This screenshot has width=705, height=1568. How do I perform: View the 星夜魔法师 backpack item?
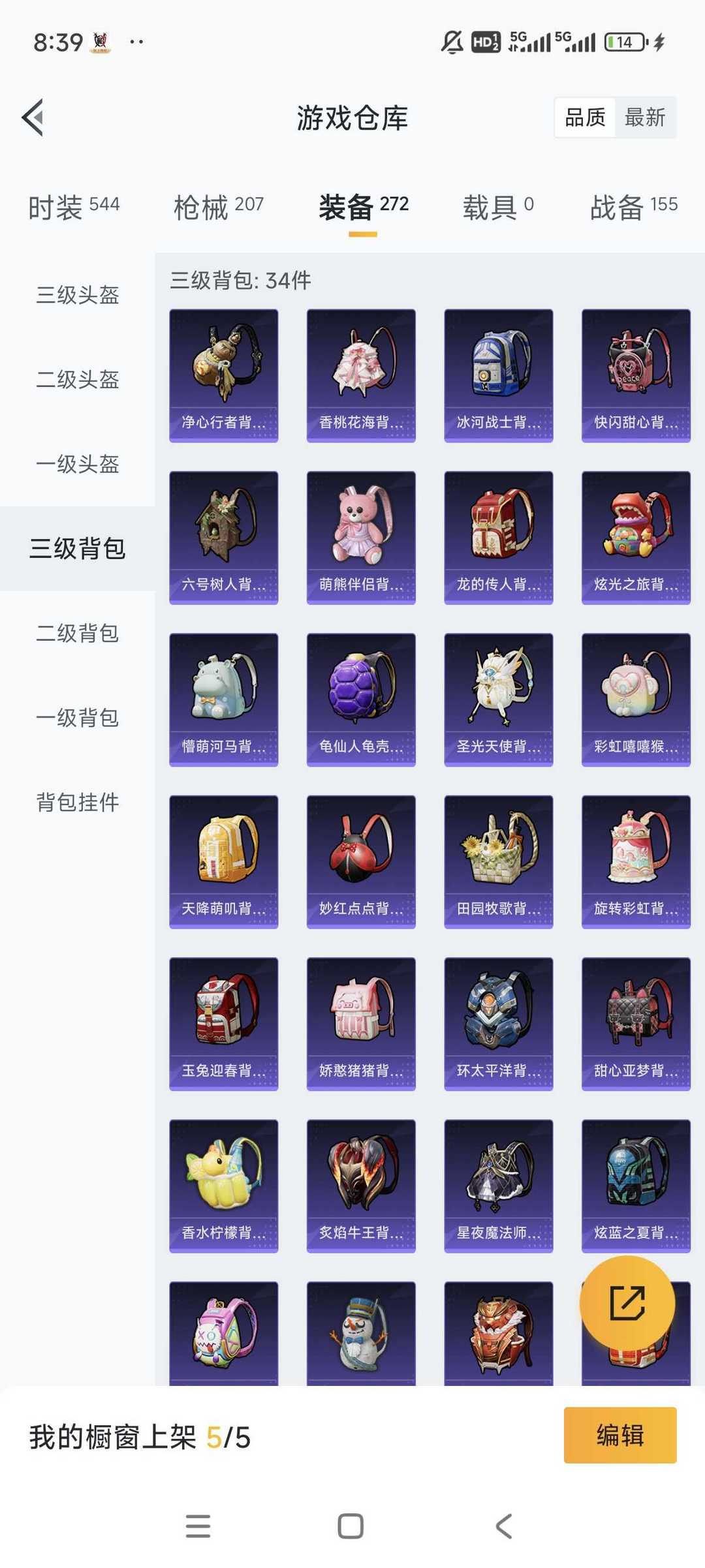pos(499,1186)
